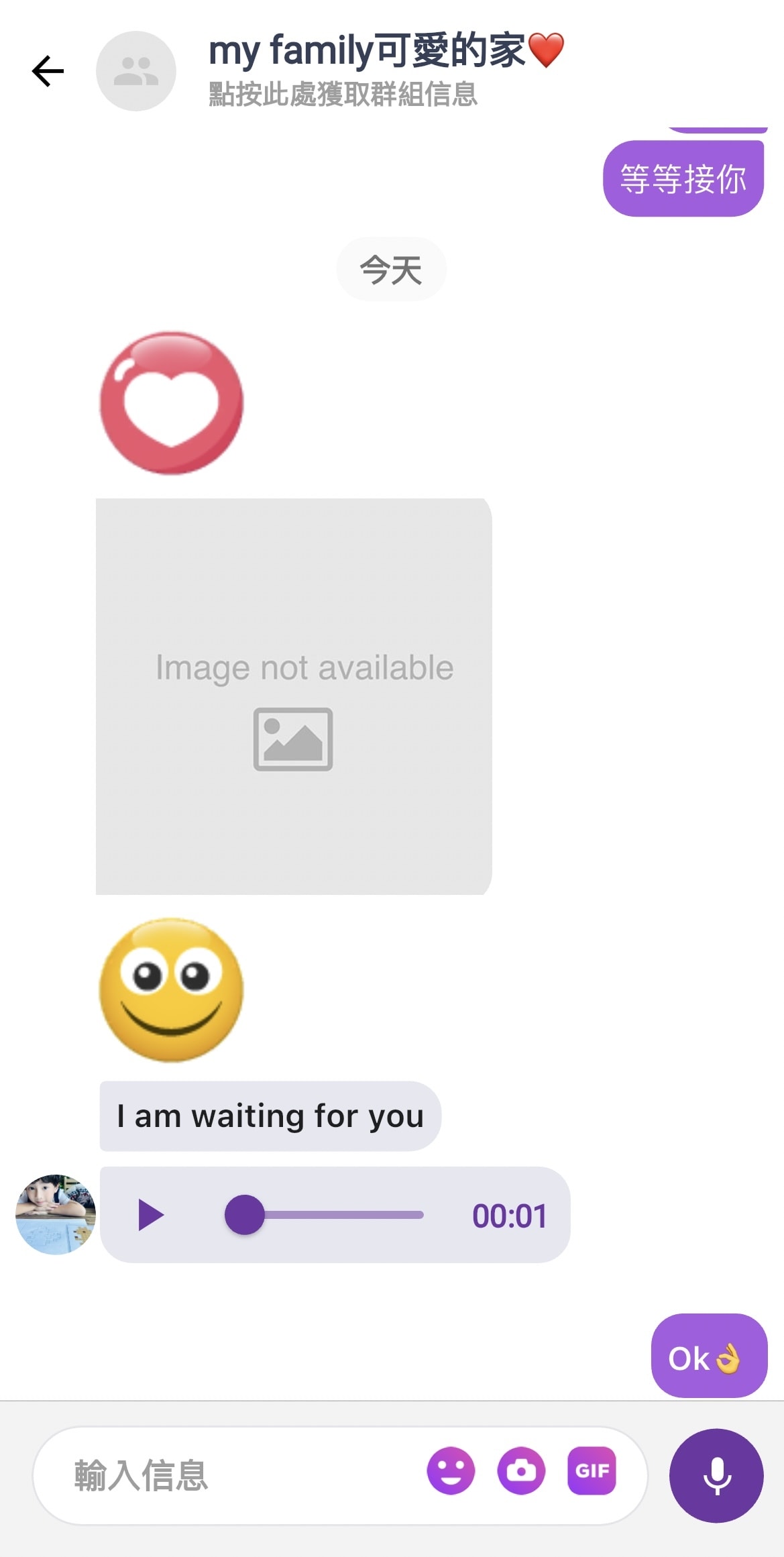
Task: View the sender's profile picture
Action: 56,1214
